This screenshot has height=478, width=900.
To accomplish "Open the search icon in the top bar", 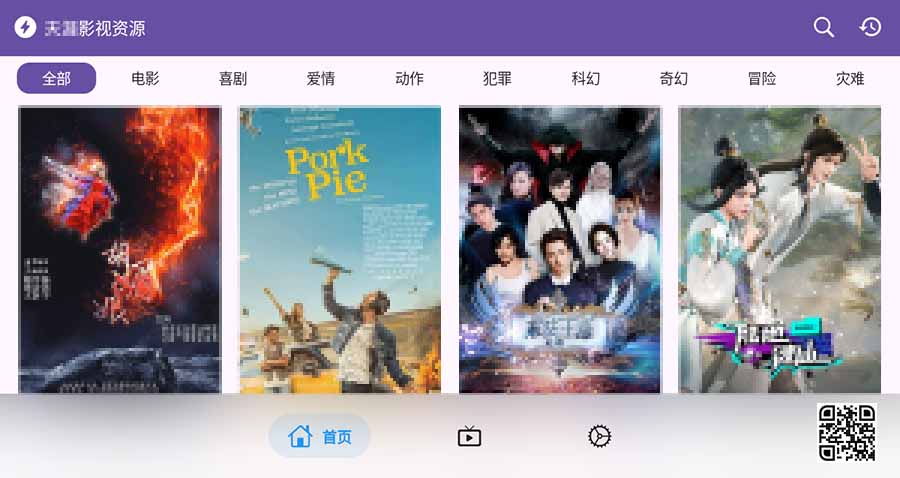I will tap(823, 28).
